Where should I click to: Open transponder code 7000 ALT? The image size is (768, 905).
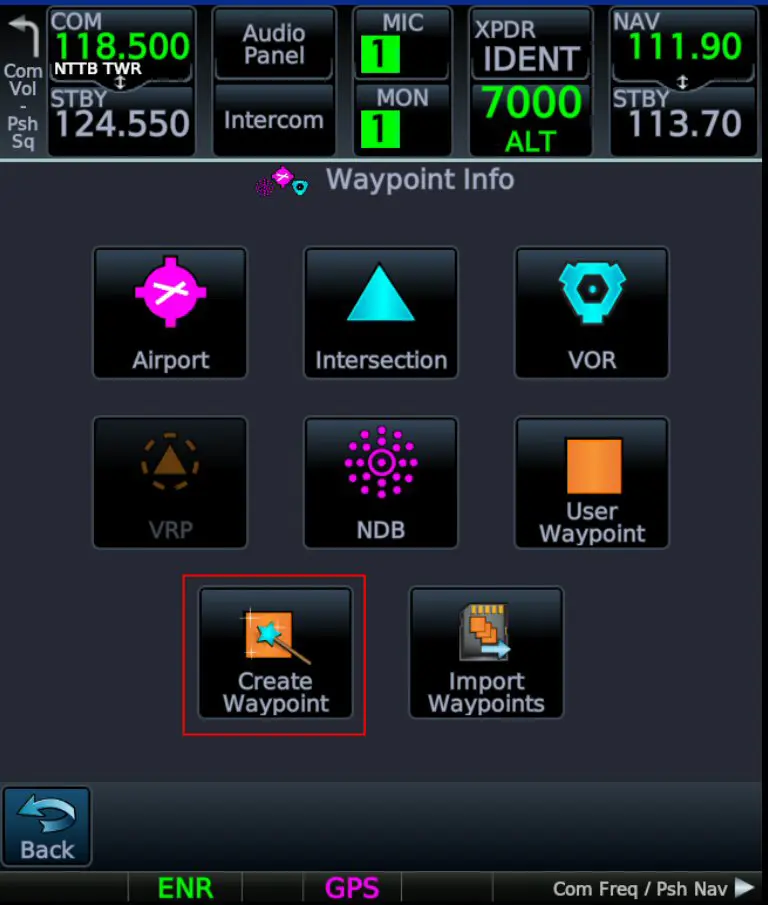(x=531, y=120)
